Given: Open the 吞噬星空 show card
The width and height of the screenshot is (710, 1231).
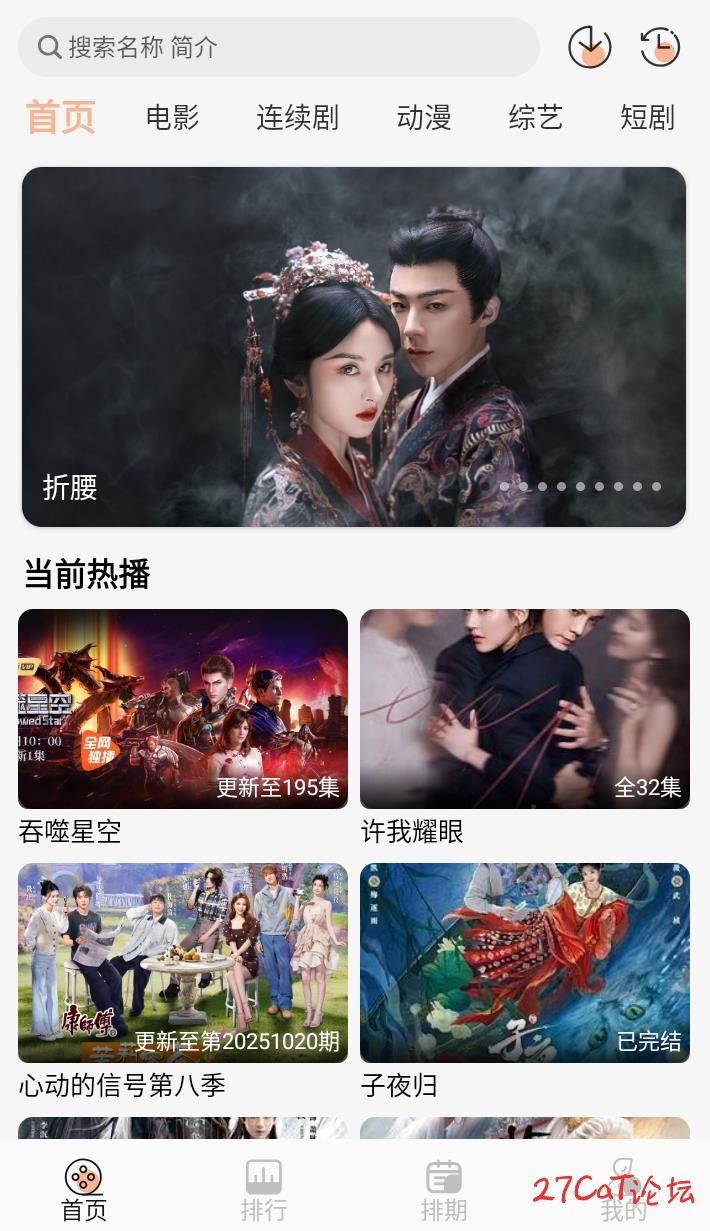Looking at the screenshot, I should tap(183, 708).
